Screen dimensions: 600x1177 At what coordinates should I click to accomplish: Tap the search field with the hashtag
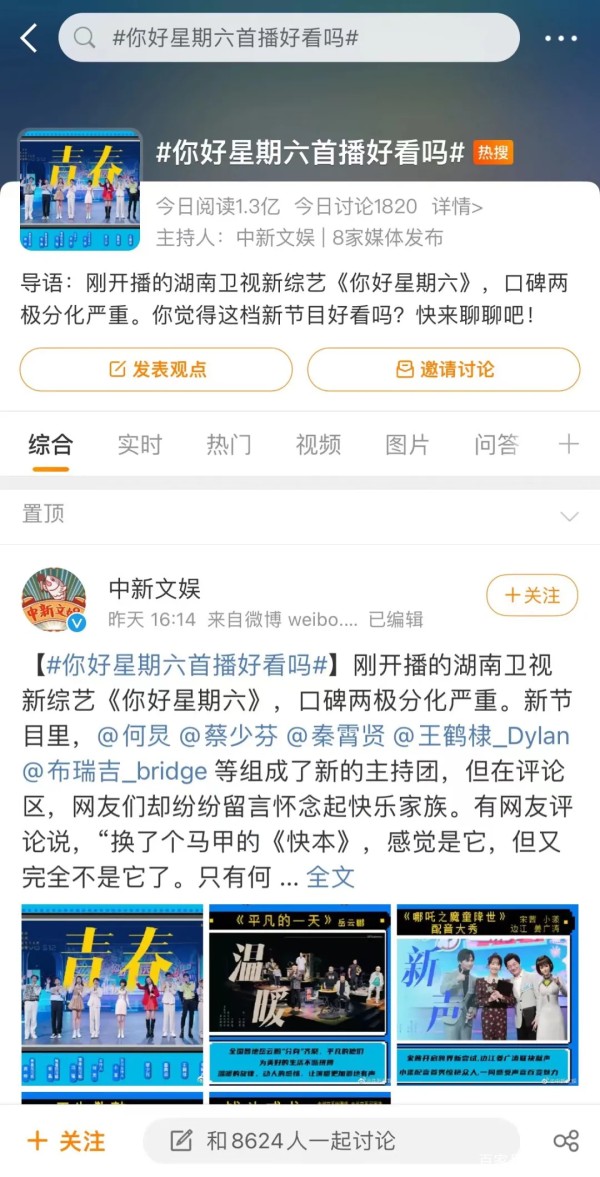289,38
